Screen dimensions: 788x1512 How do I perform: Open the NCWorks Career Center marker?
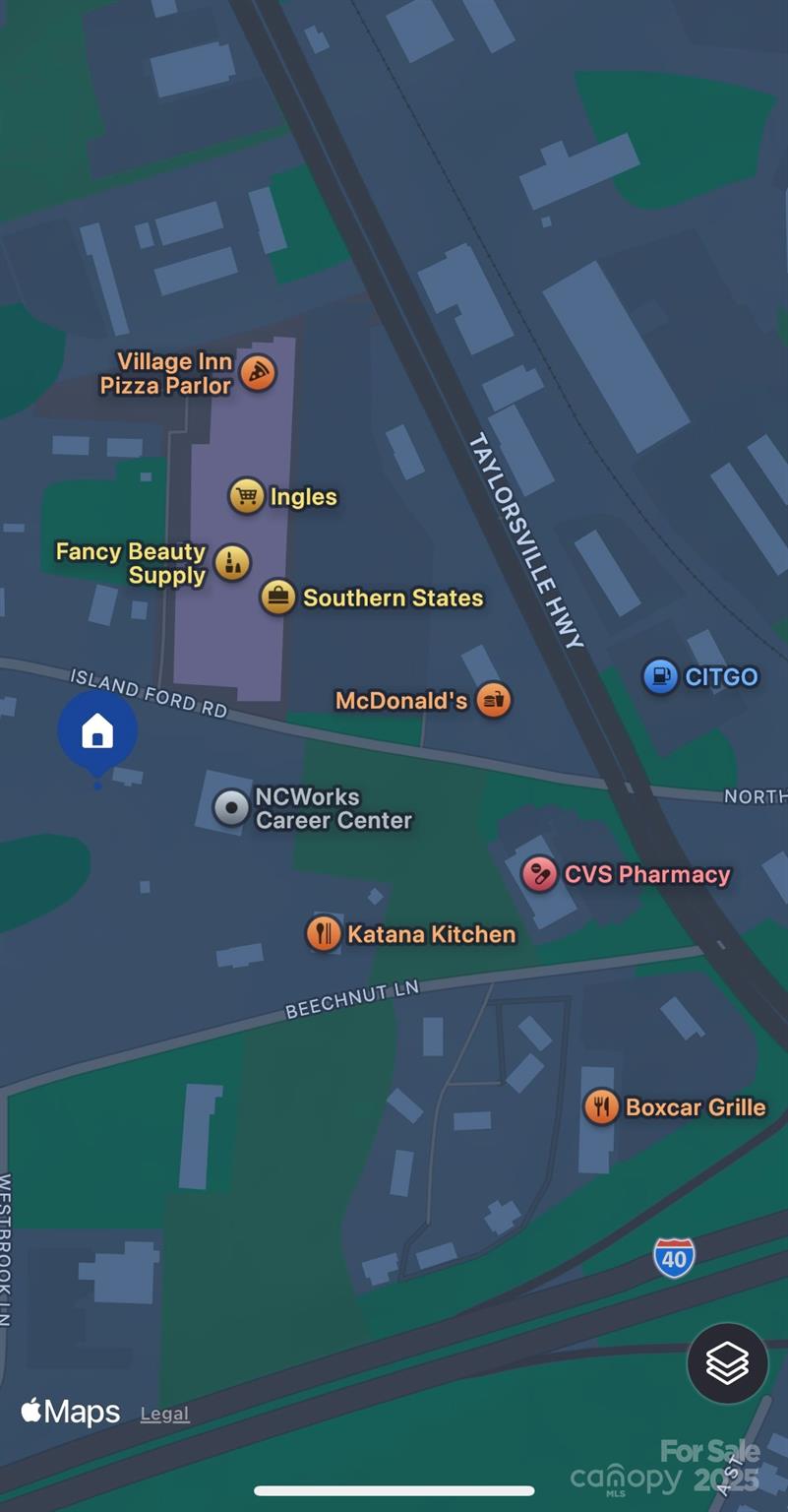[x=232, y=808]
